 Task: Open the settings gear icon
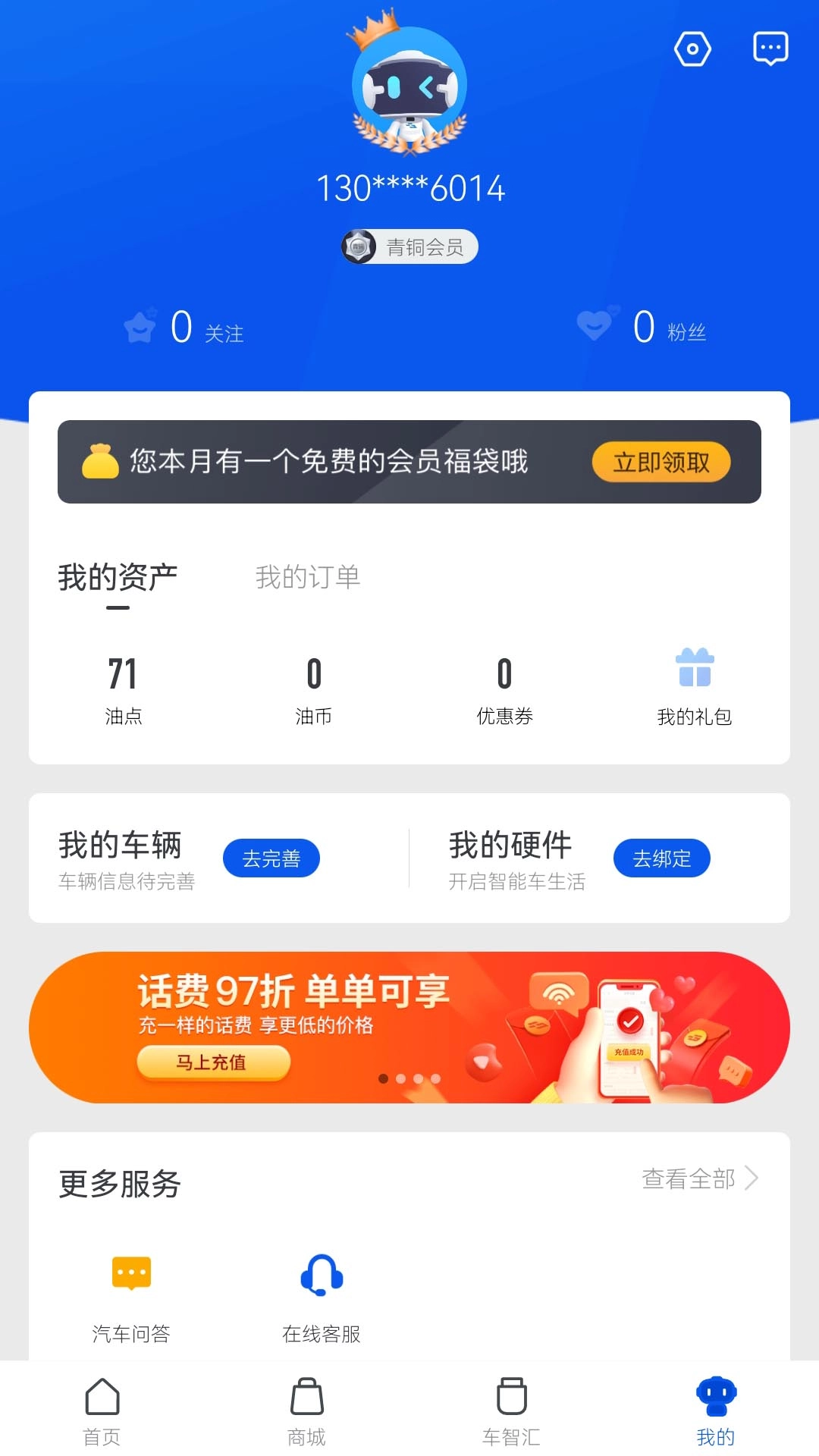(x=692, y=49)
